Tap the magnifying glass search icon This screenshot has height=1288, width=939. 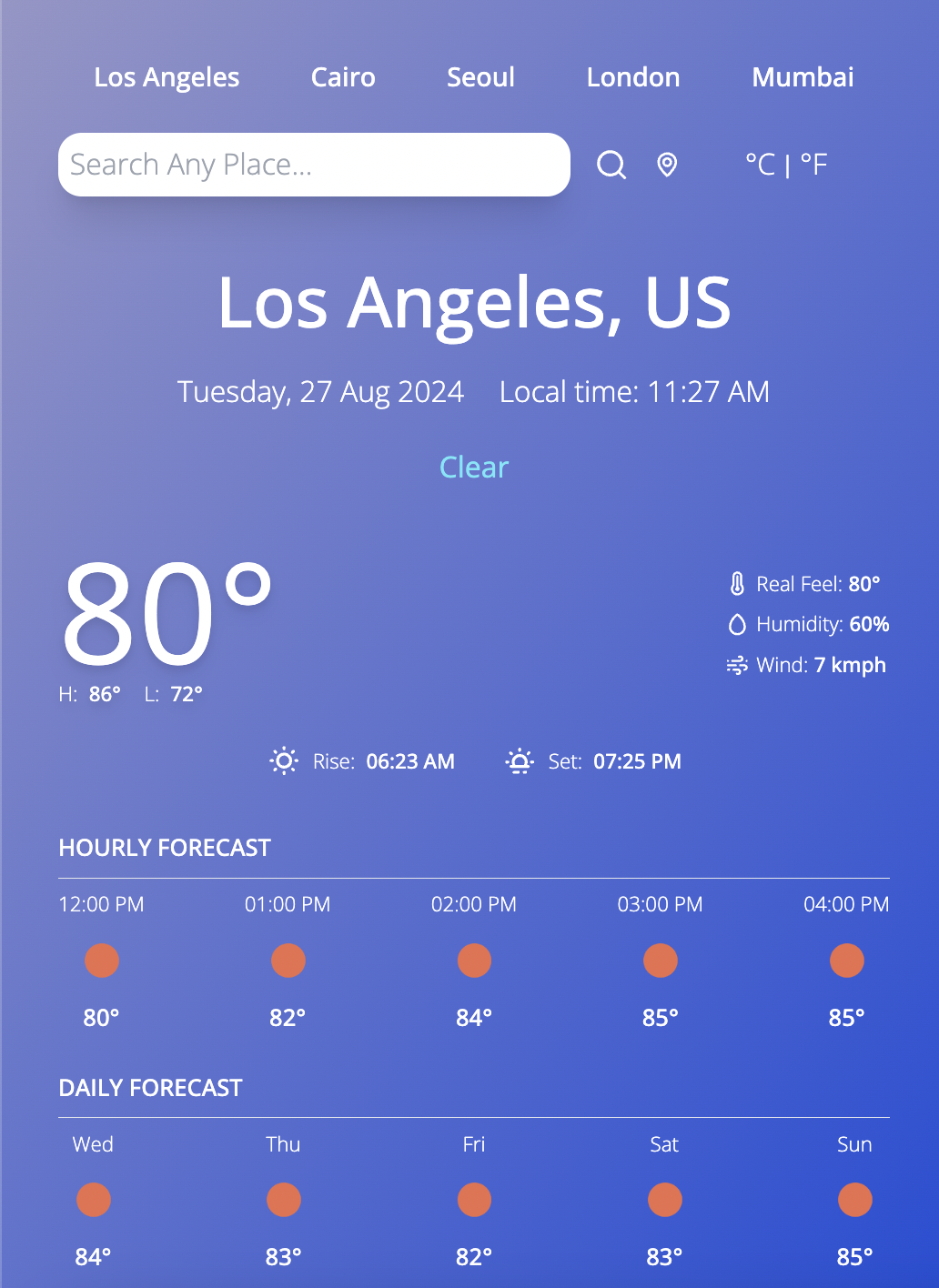(x=611, y=165)
